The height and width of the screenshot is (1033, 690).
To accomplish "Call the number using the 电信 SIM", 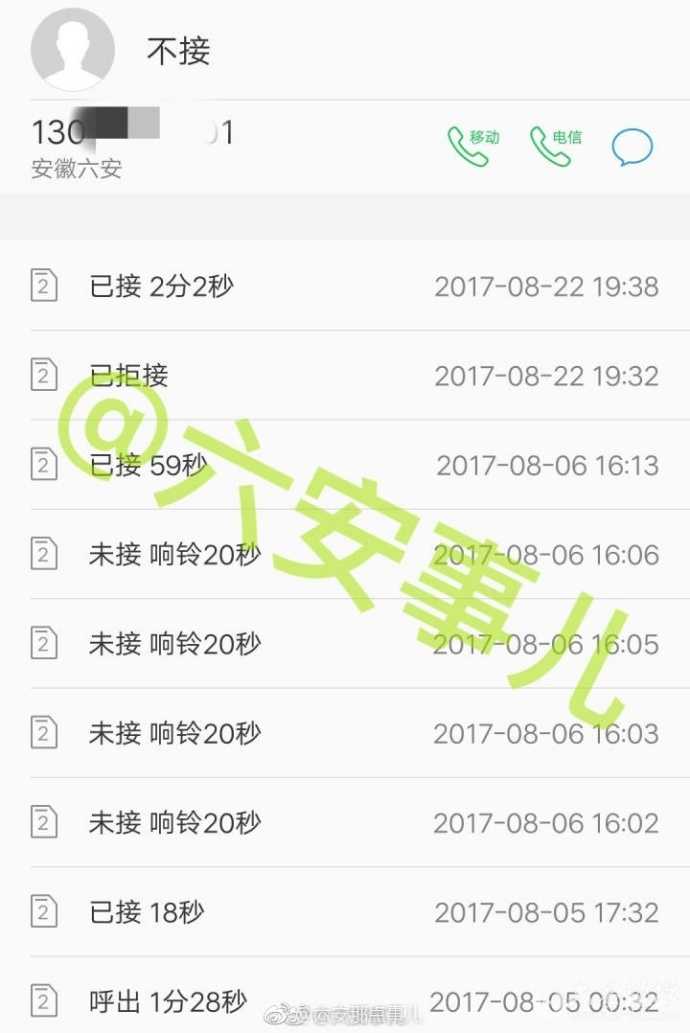I will point(553,146).
